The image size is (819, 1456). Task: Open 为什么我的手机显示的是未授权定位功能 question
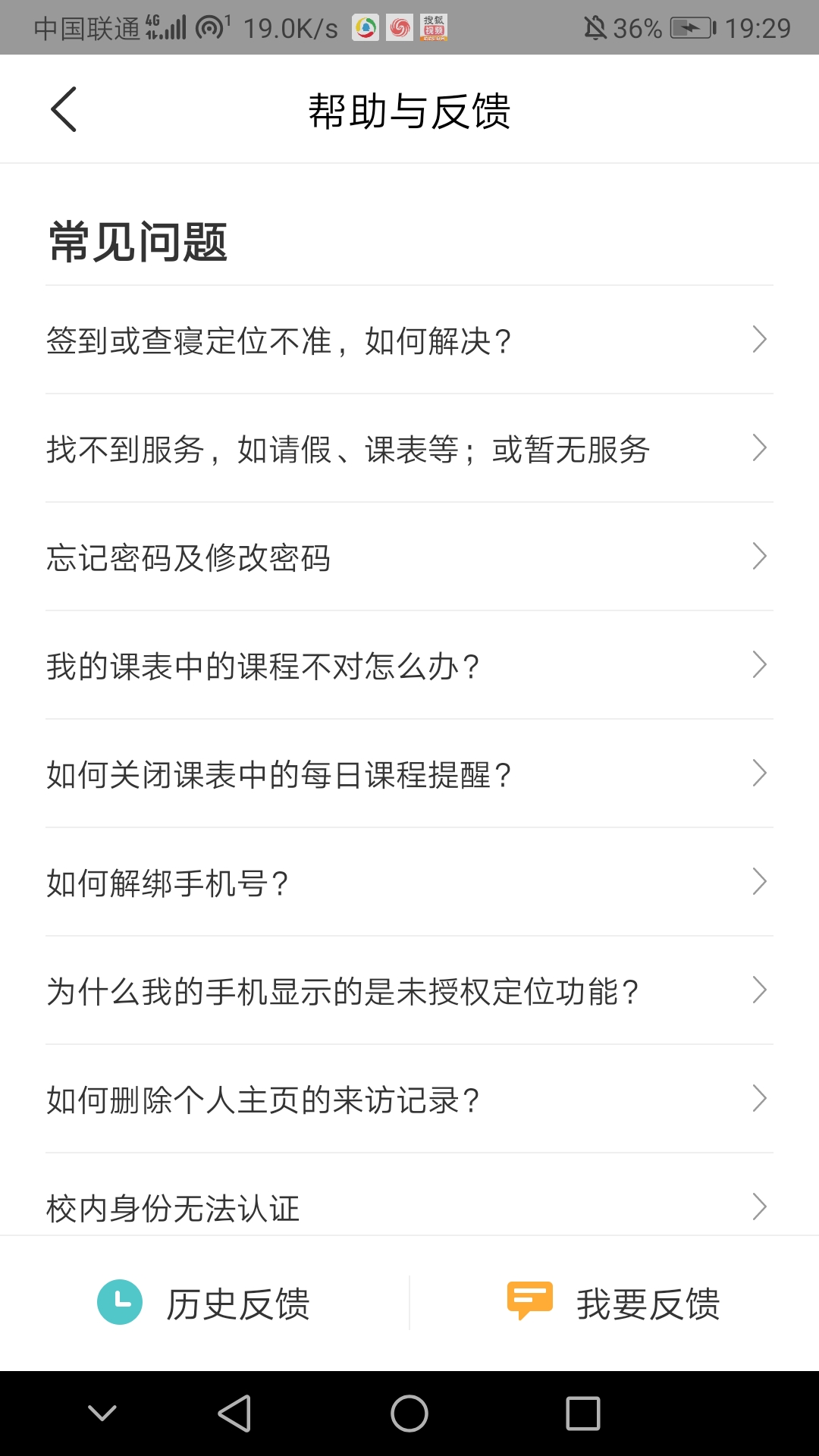409,991
